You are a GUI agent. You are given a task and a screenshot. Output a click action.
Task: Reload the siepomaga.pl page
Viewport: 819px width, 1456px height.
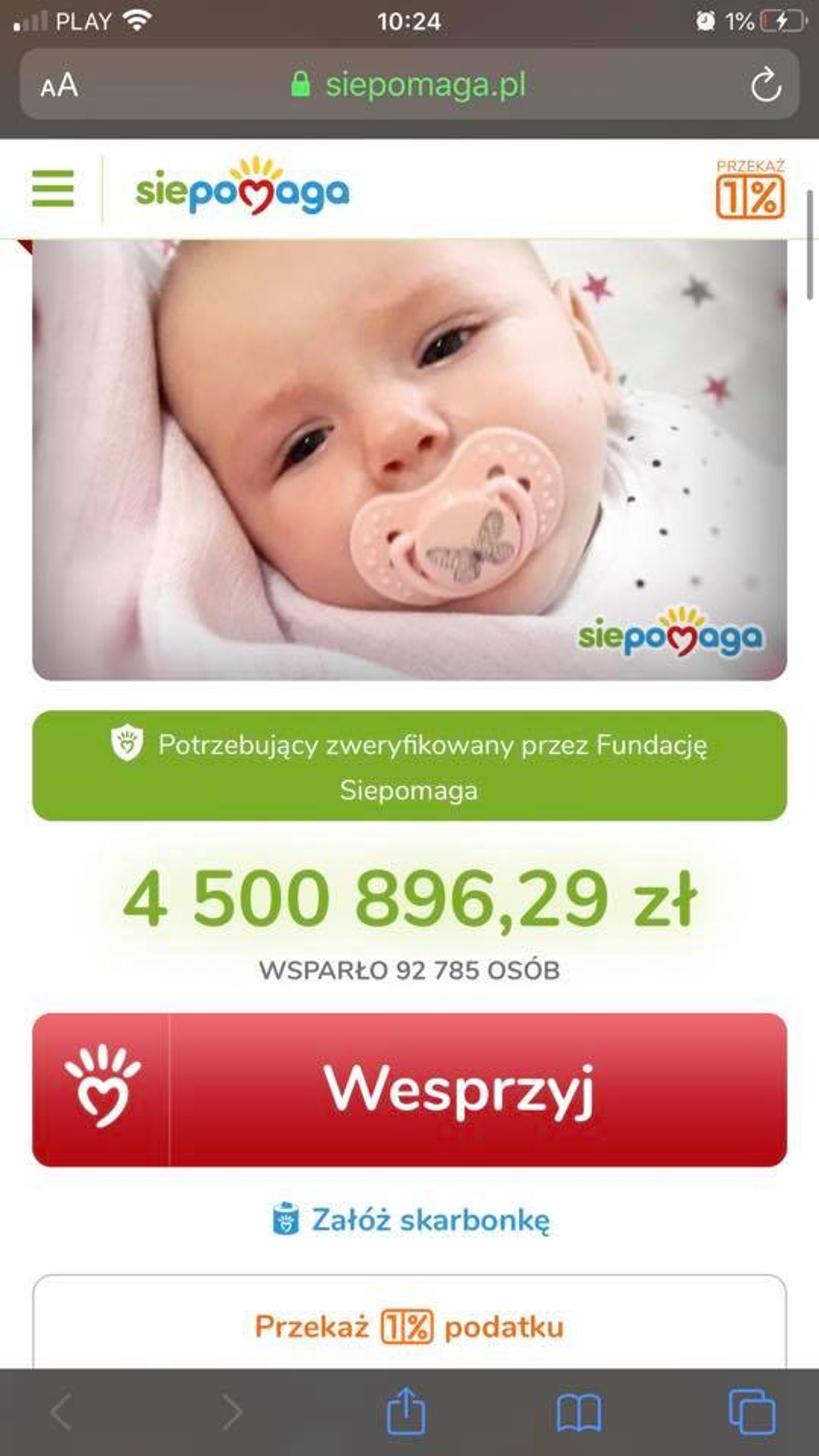click(766, 85)
